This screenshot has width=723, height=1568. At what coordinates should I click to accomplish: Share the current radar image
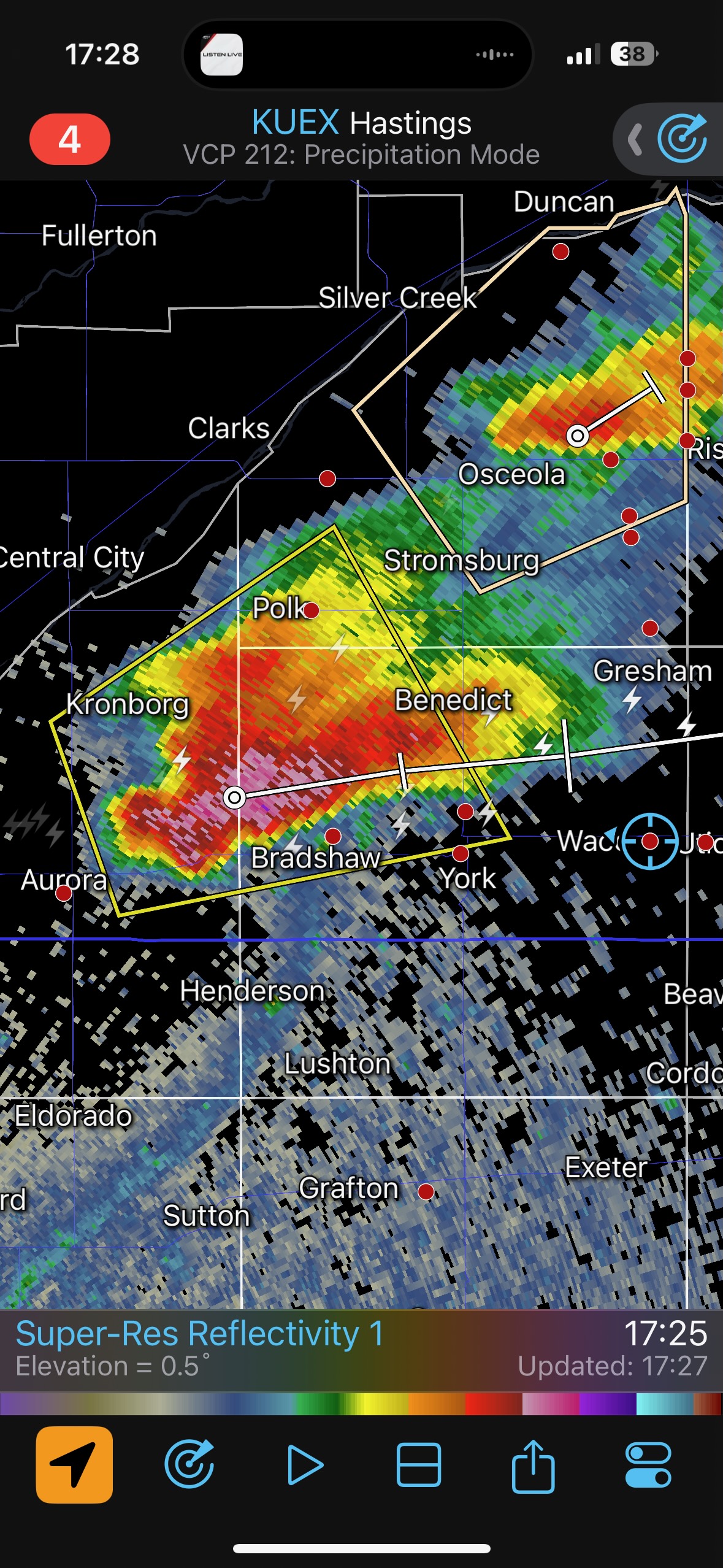click(x=533, y=1465)
